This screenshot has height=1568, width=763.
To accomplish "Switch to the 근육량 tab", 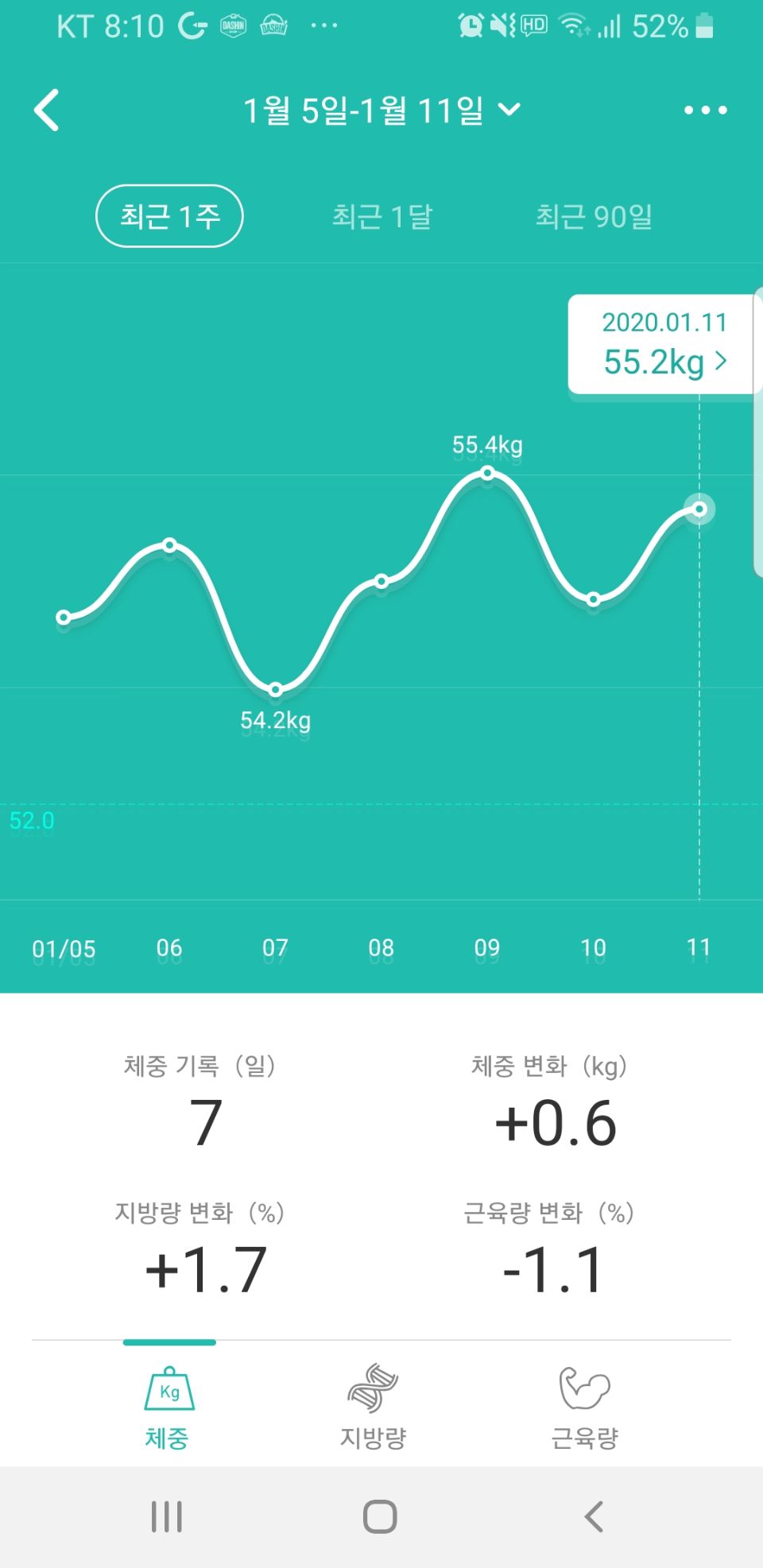I will (585, 1407).
